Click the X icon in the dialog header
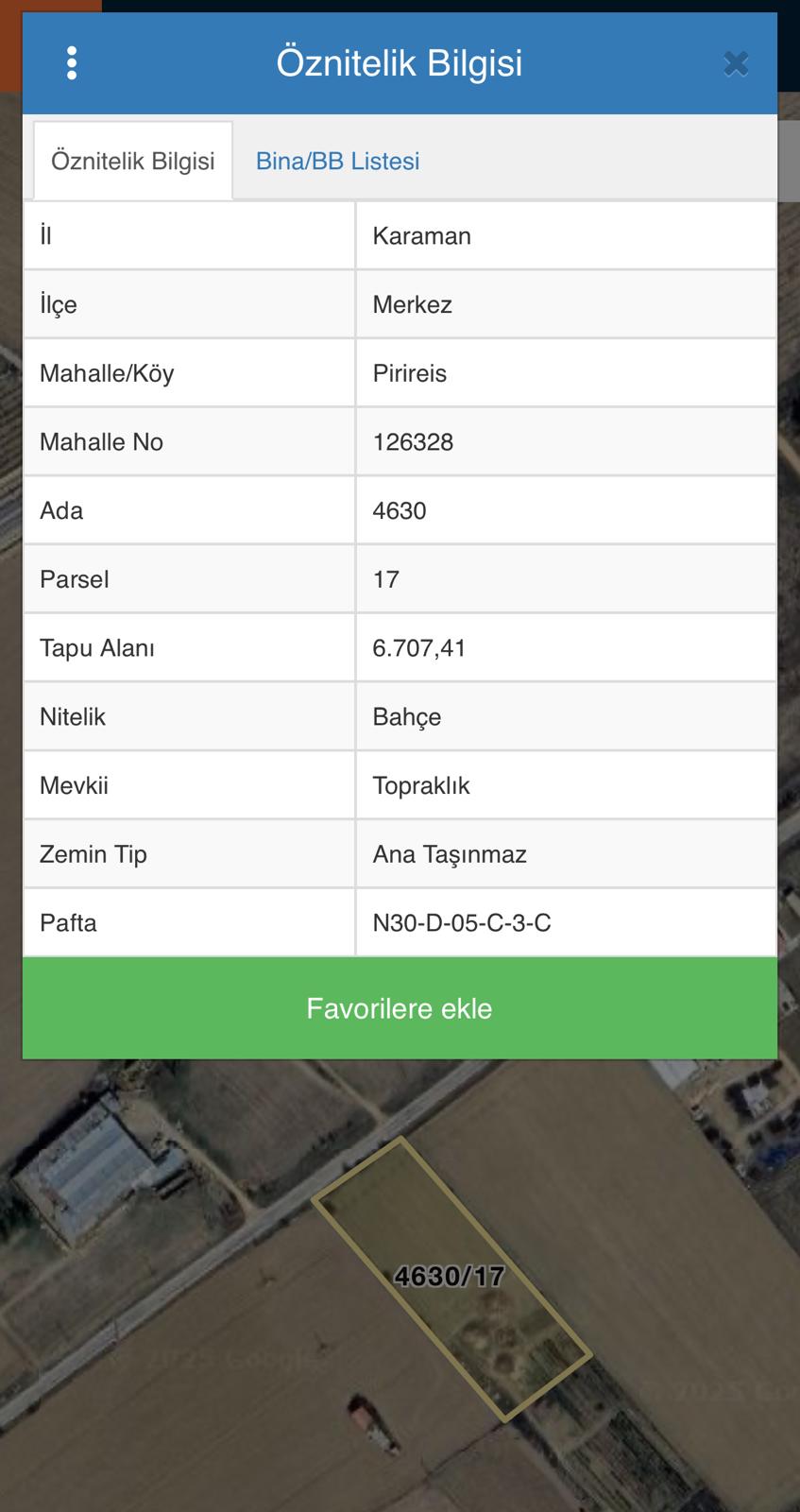800x1512 pixels. click(x=736, y=63)
